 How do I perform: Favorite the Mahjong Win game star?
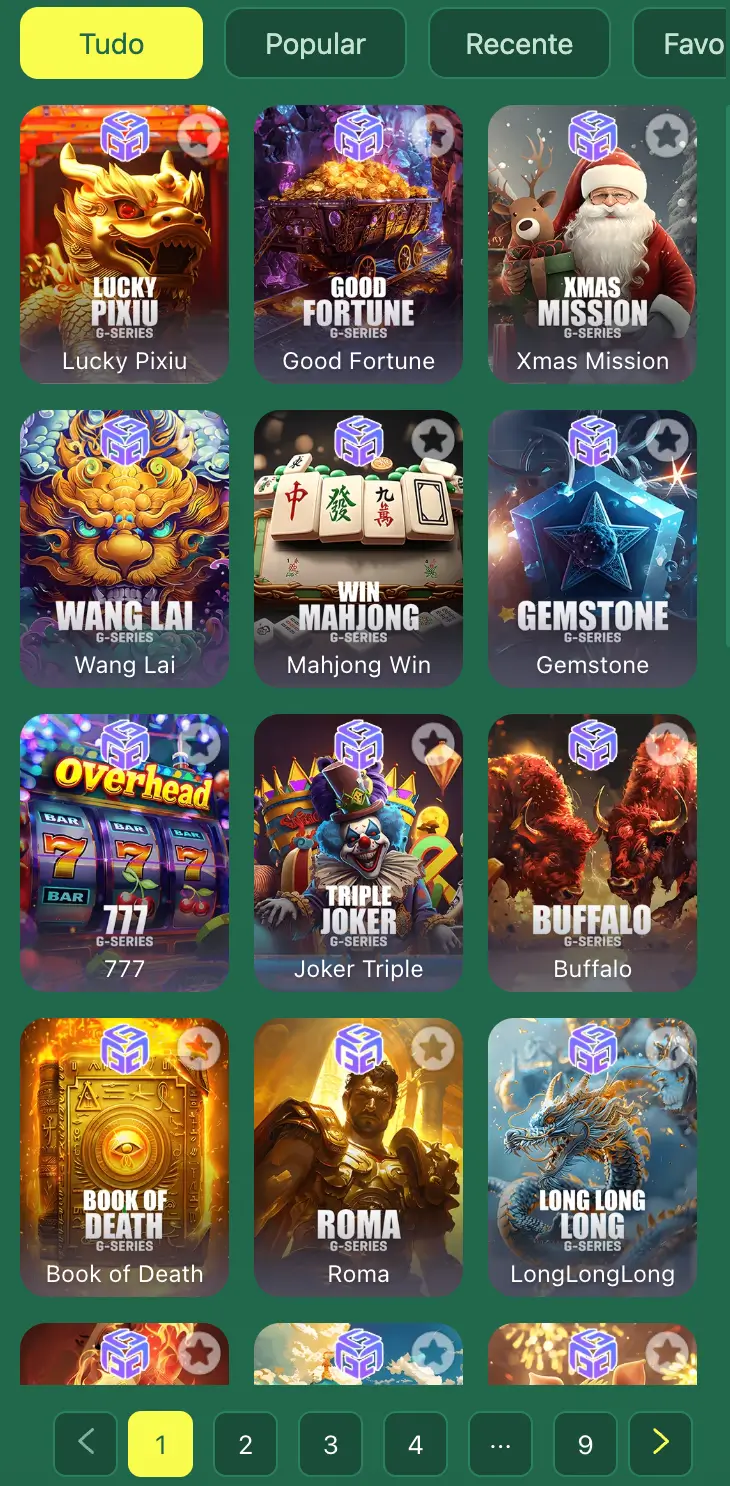[x=432, y=438]
